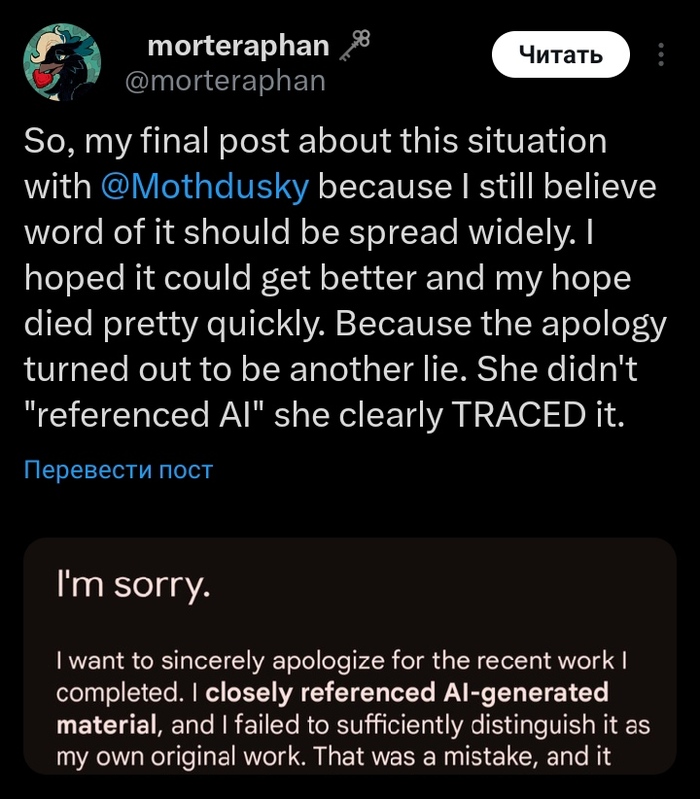700x799 pixels.
Task: Tap the Читать follow button
Action: click(x=561, y=55)
